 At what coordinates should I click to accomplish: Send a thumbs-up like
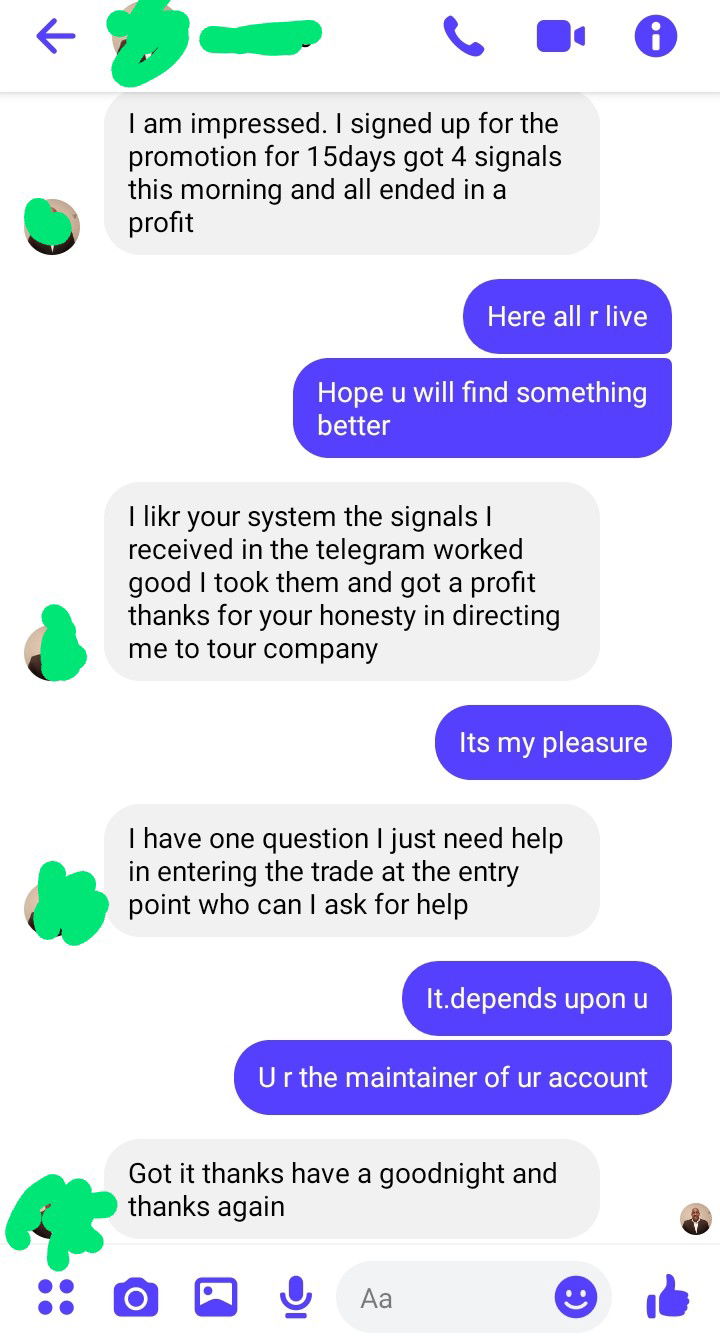pyautogui.click(x=668, y=1296)
